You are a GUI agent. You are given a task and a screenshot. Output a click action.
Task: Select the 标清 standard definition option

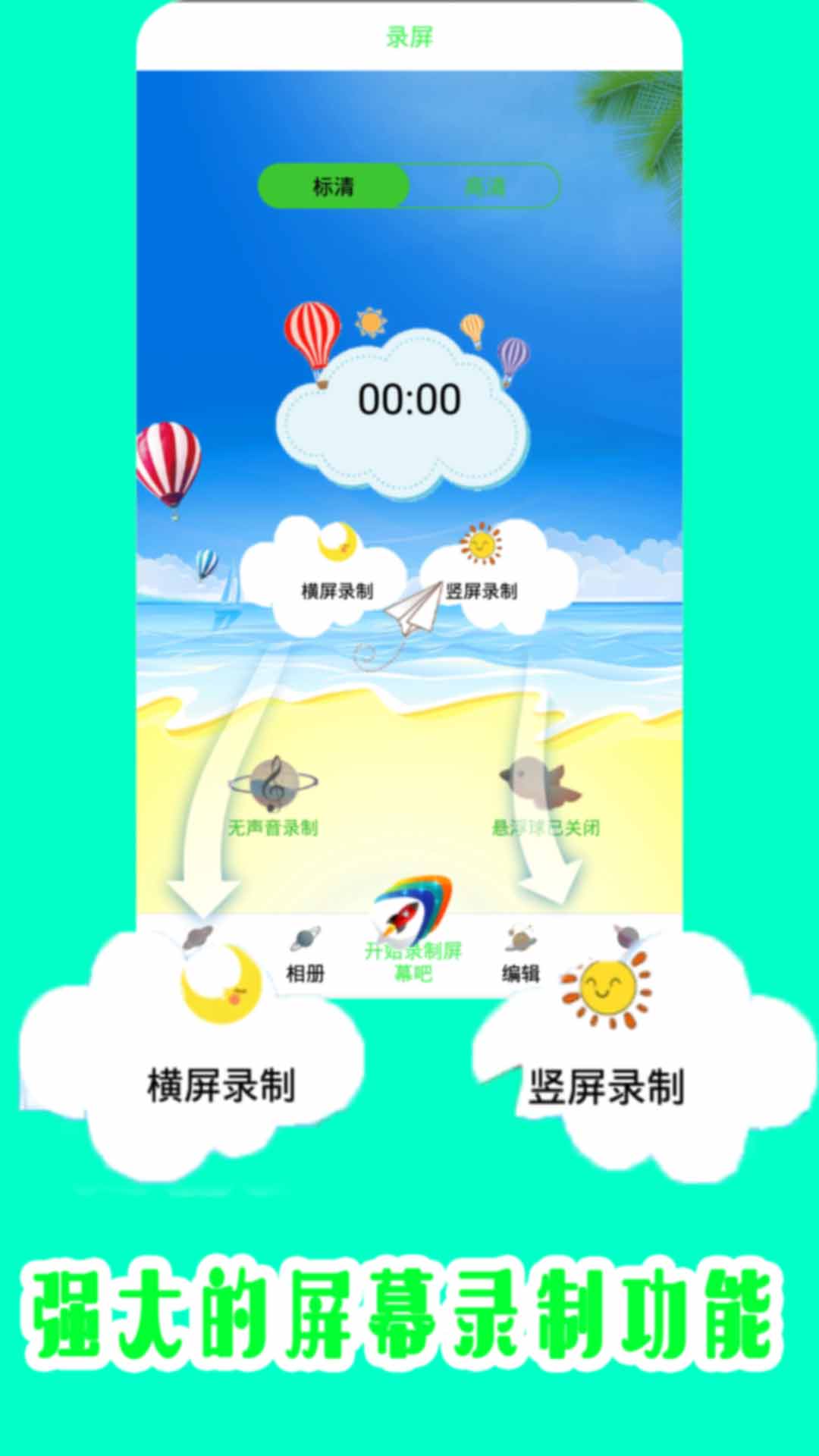click(x=334, y=184)
